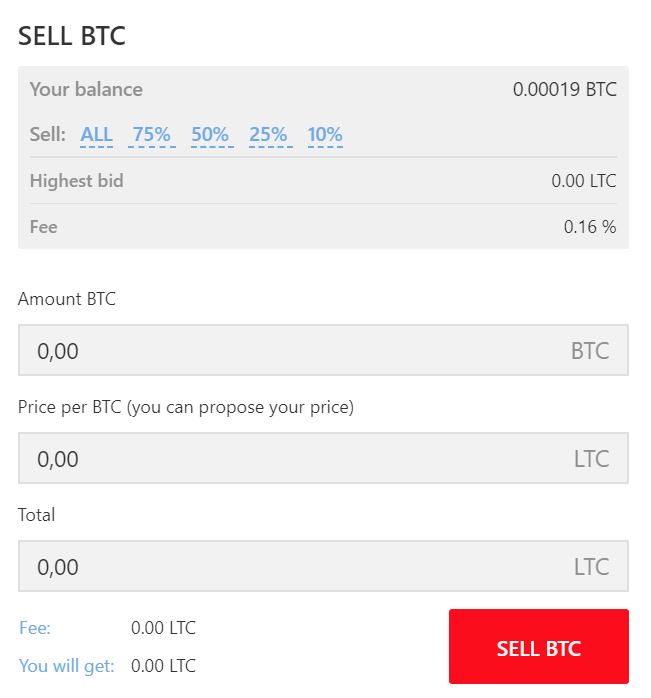This screenshot has width=651, height=698.
Task: Hit the red SELL BTC button
Action: (x=538, y=647)
